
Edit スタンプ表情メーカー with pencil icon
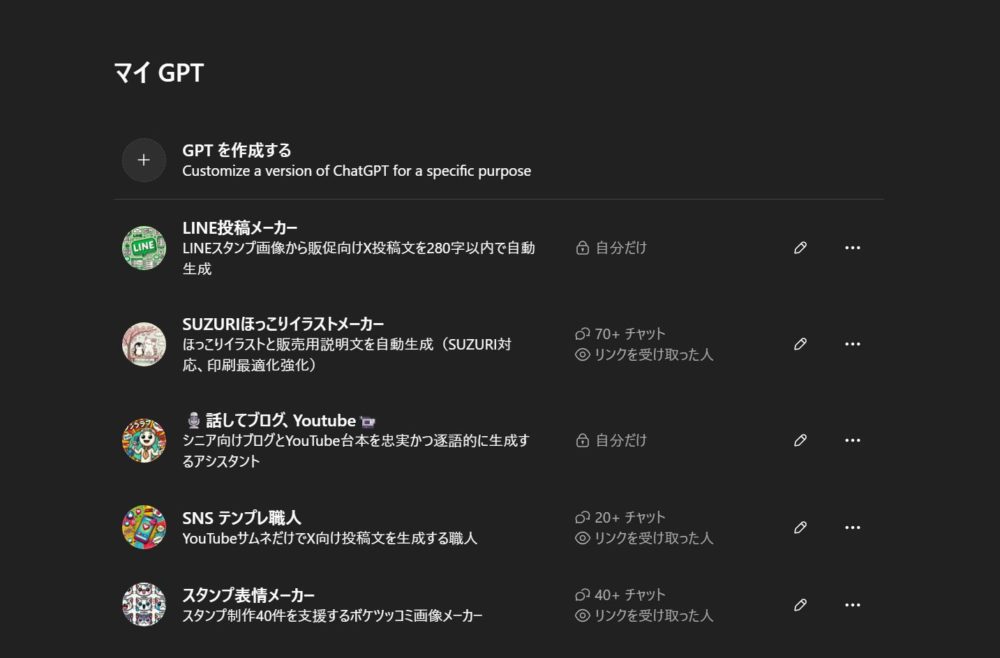click(x=800, y=605)
